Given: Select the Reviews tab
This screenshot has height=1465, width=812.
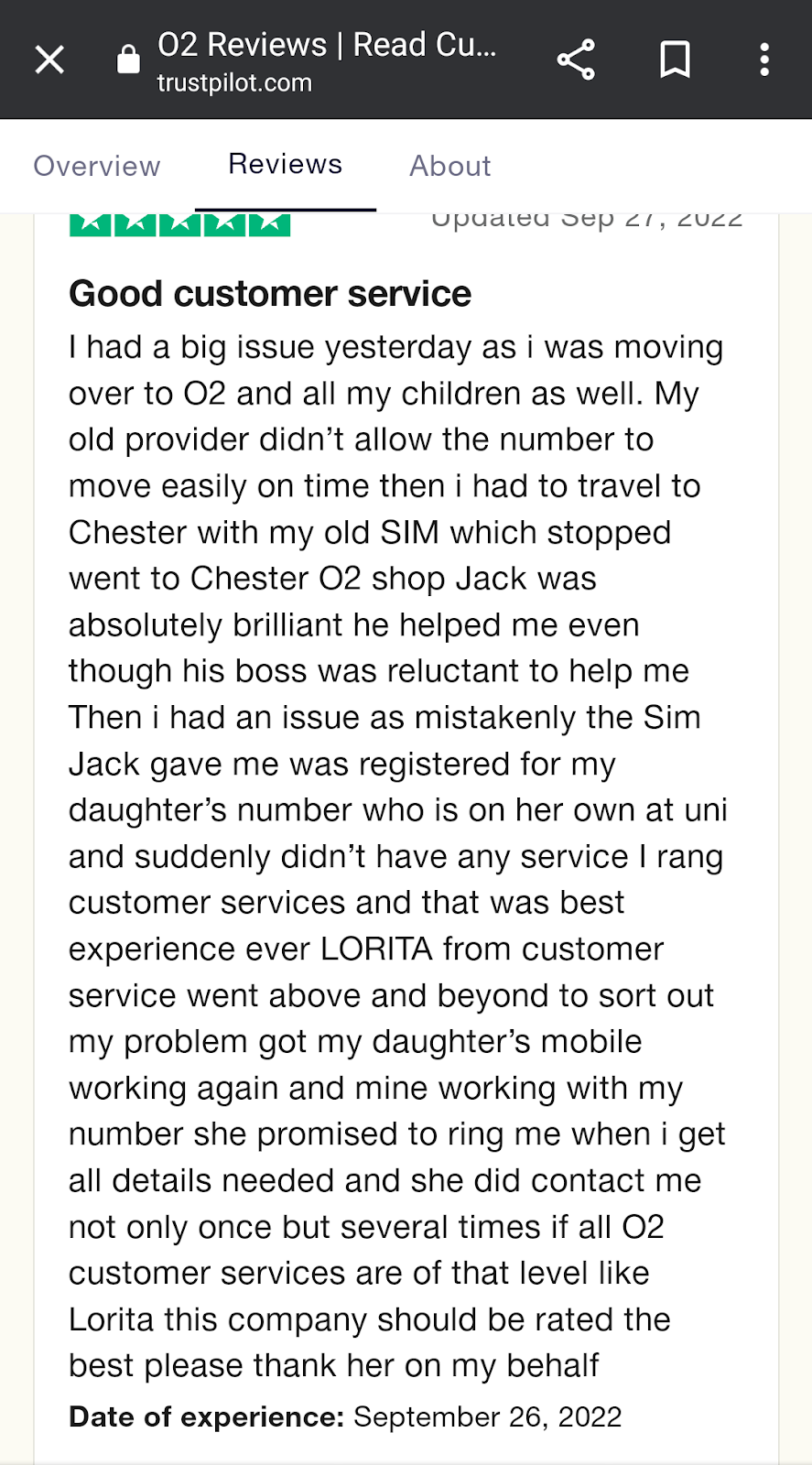Looking at the screenshot, I should [x=285, y=164].
